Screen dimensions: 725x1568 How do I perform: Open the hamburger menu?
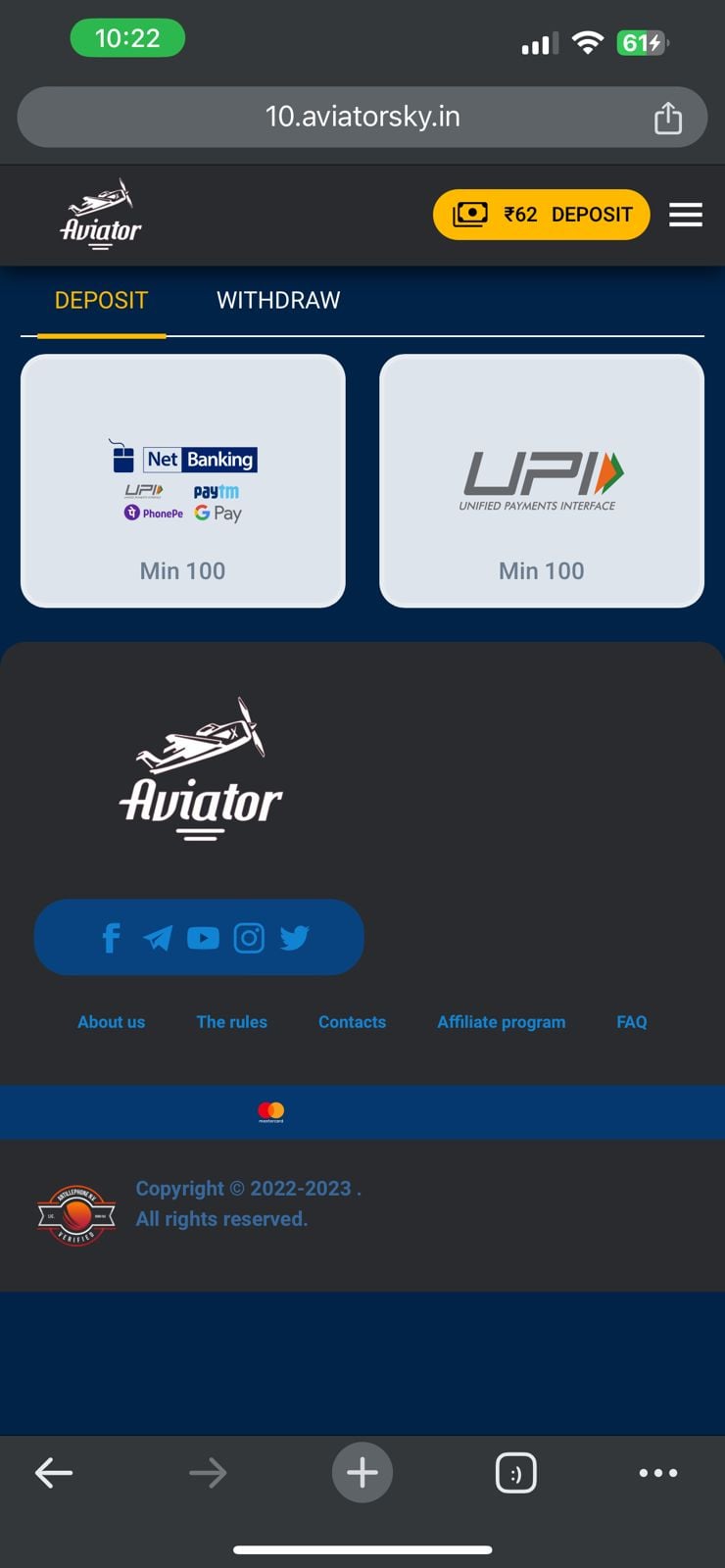[x=685, y=215]
